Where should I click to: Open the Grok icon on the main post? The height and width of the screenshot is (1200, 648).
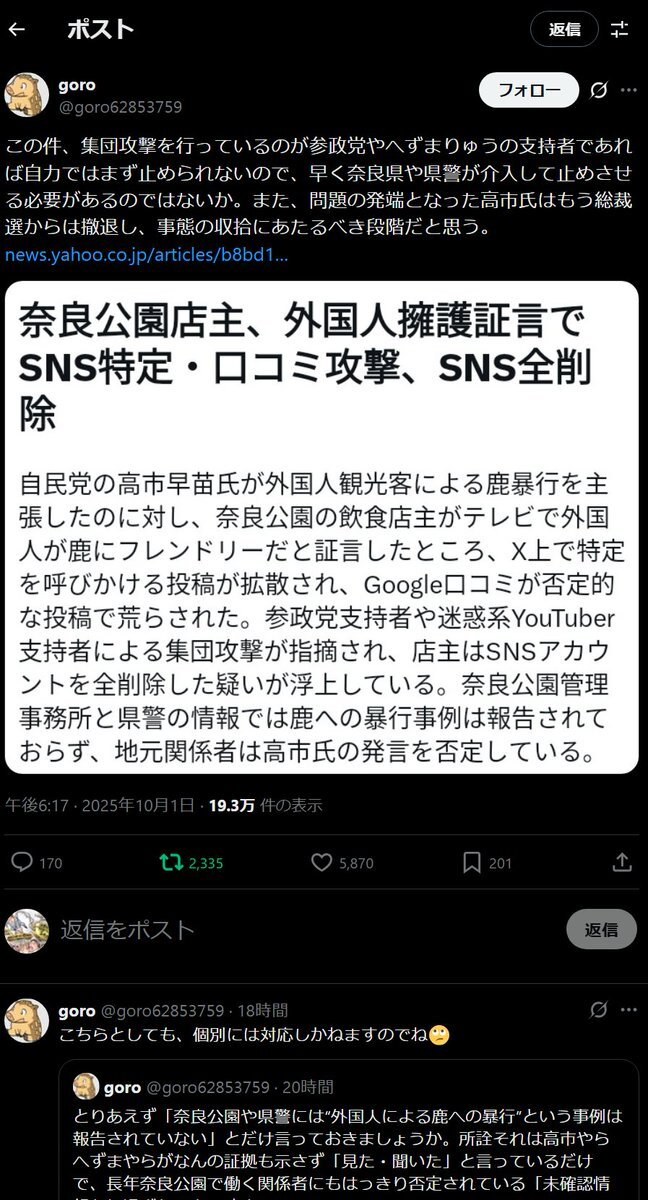point(599,90)
